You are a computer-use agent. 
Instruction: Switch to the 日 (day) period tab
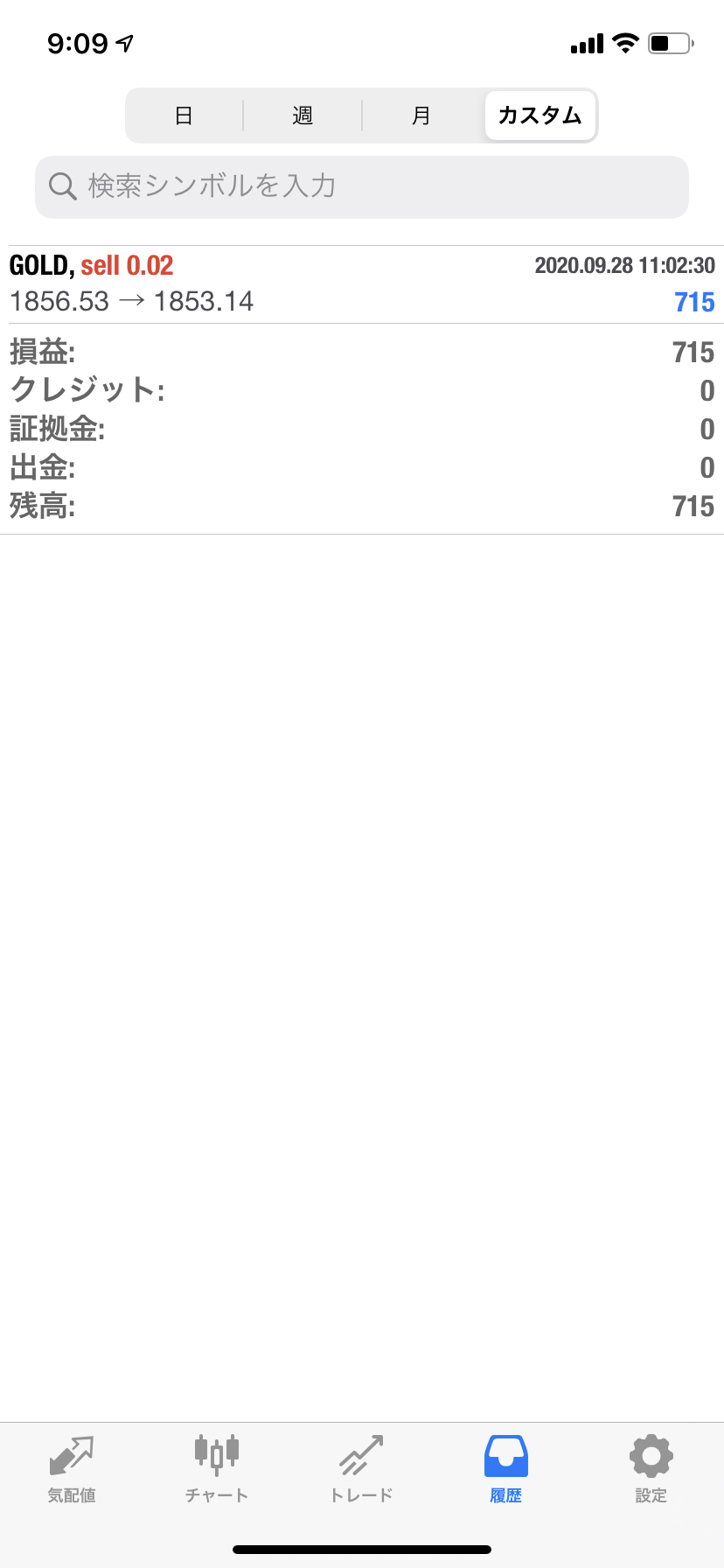[x=184, y=115]
